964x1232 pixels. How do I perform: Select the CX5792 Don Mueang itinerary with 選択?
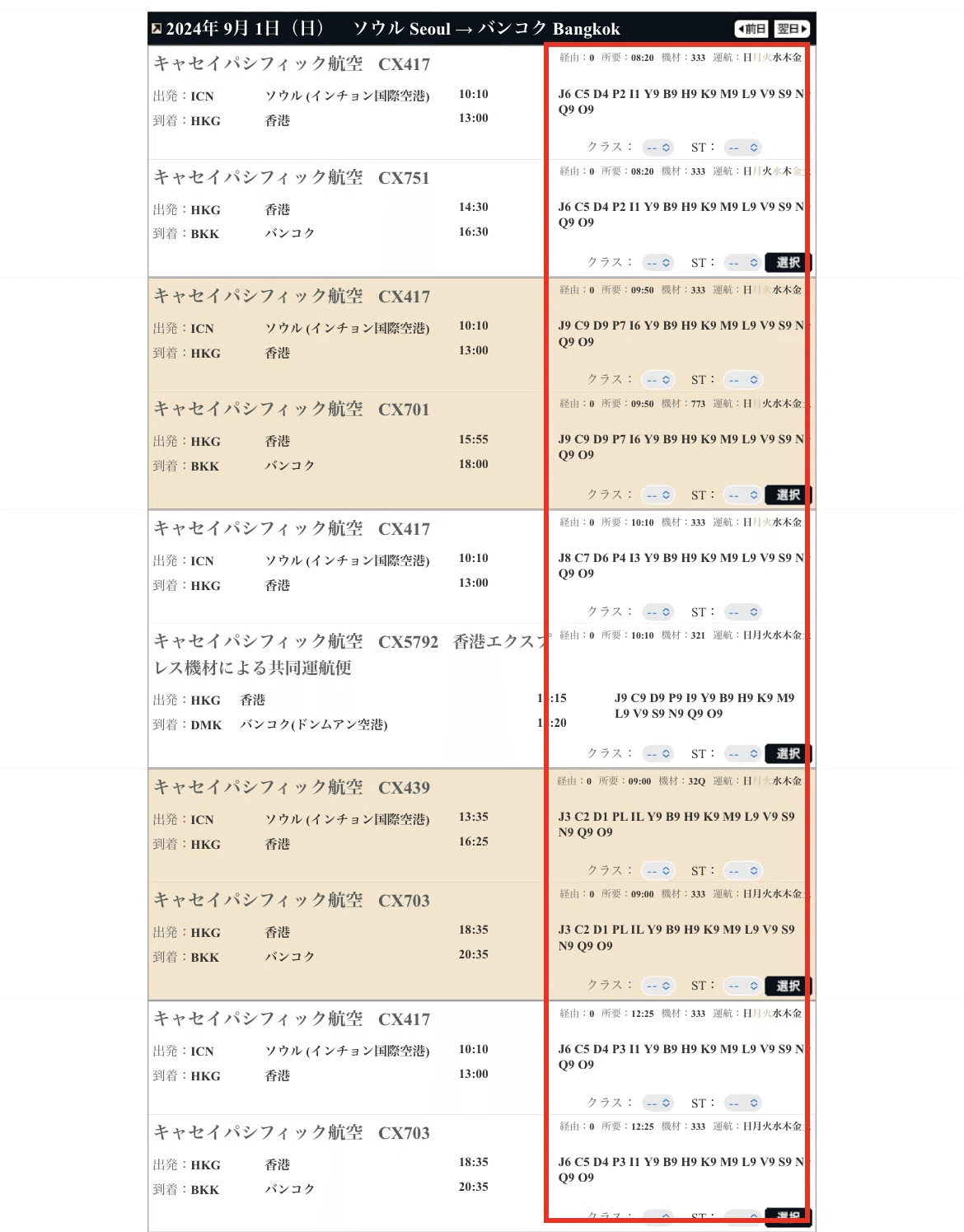click(788, 754)
